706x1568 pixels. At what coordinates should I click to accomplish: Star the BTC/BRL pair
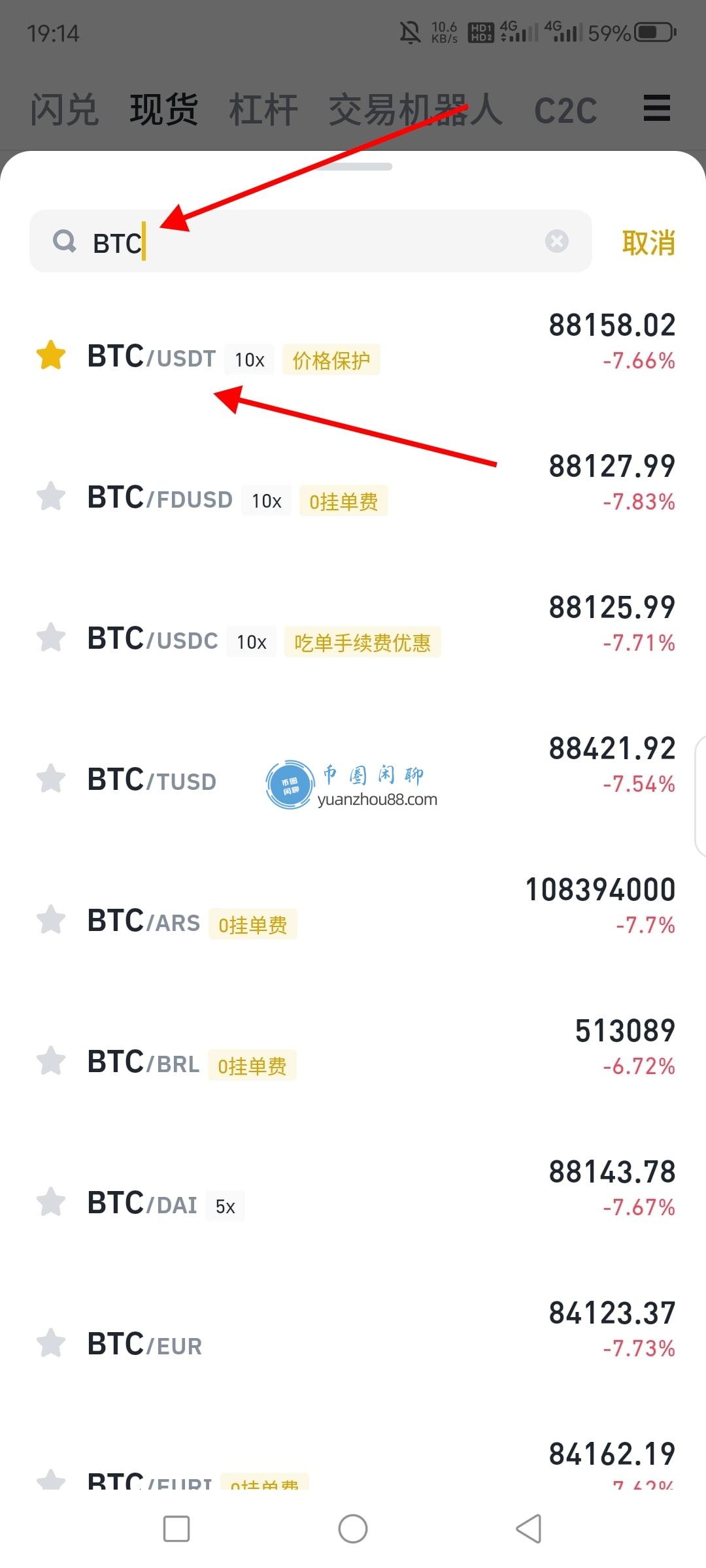point(51,1062)
